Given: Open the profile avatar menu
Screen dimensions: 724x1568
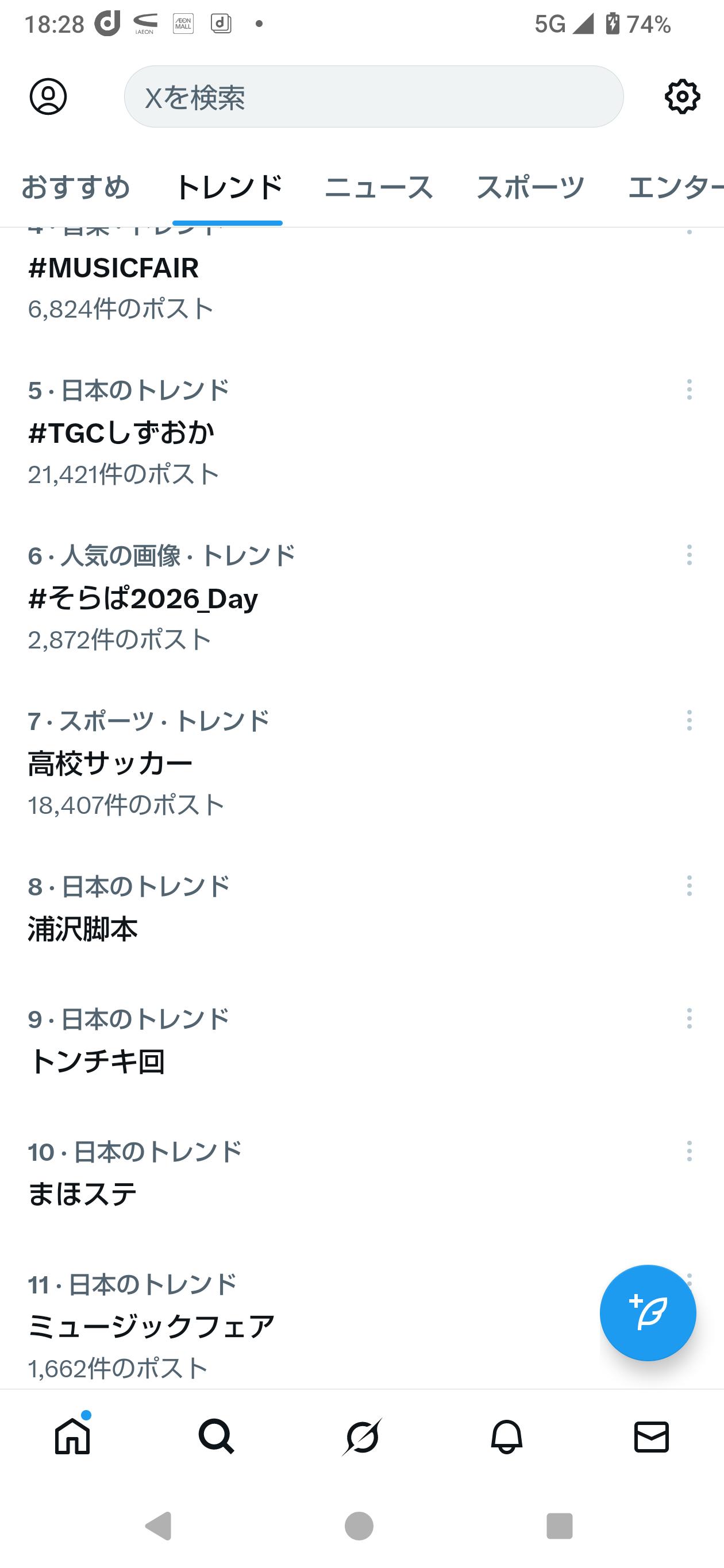Looking at the screenshot, I should click(48, 96).
